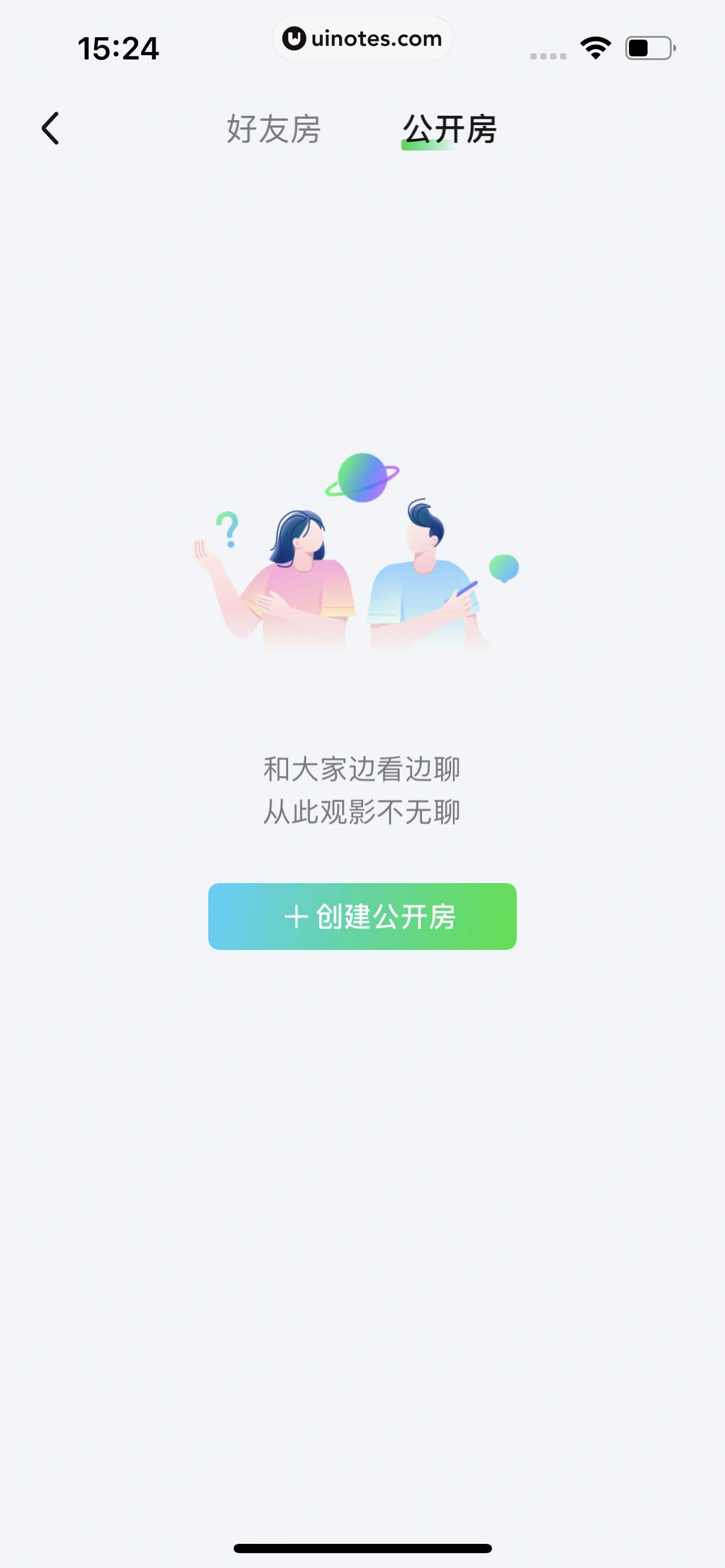Click the 创建公开房 button
Screen dimensions: 725x1568
pyautogui.click(x=362, y=918)
